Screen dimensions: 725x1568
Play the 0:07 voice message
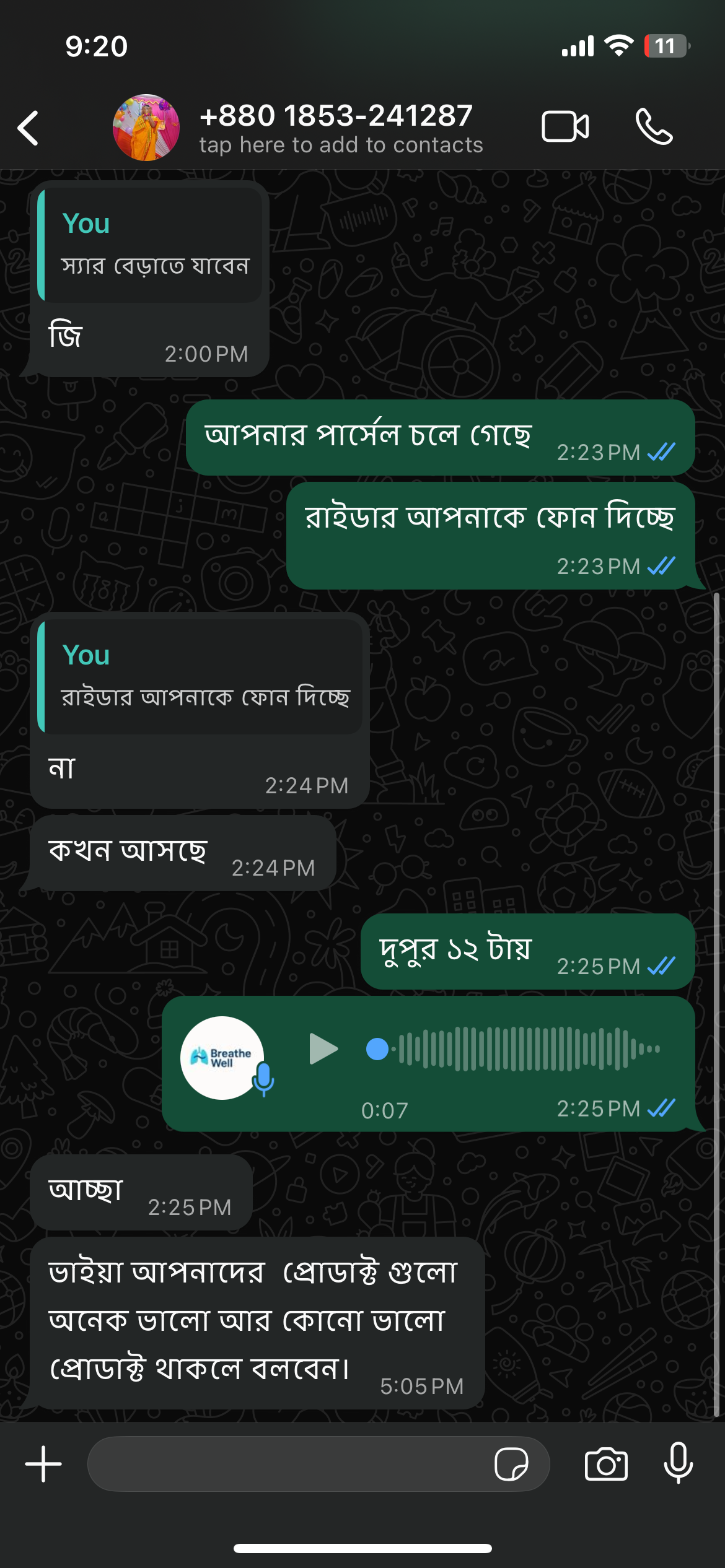click(323, 1048)
